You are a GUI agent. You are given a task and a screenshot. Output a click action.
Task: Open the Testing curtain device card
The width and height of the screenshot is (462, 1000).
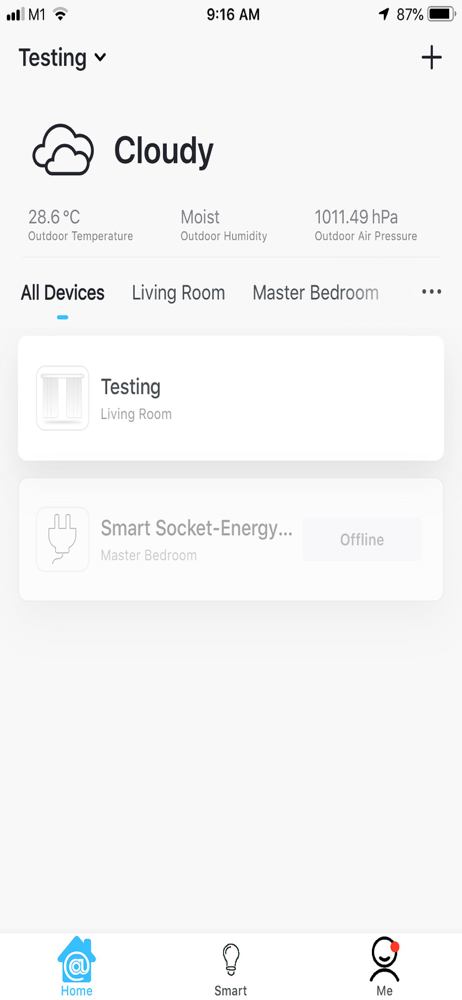pyautogui.click(x=231, y=398)
